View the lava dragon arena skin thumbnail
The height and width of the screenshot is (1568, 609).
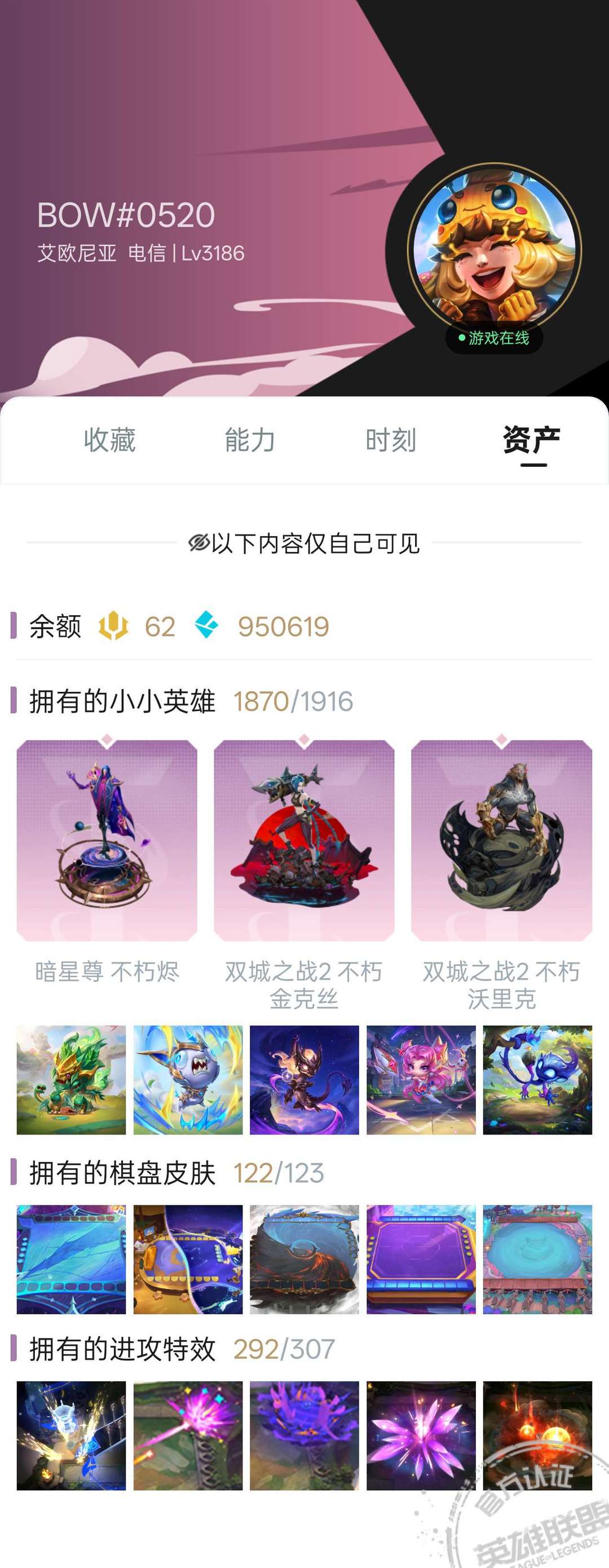304,1260
